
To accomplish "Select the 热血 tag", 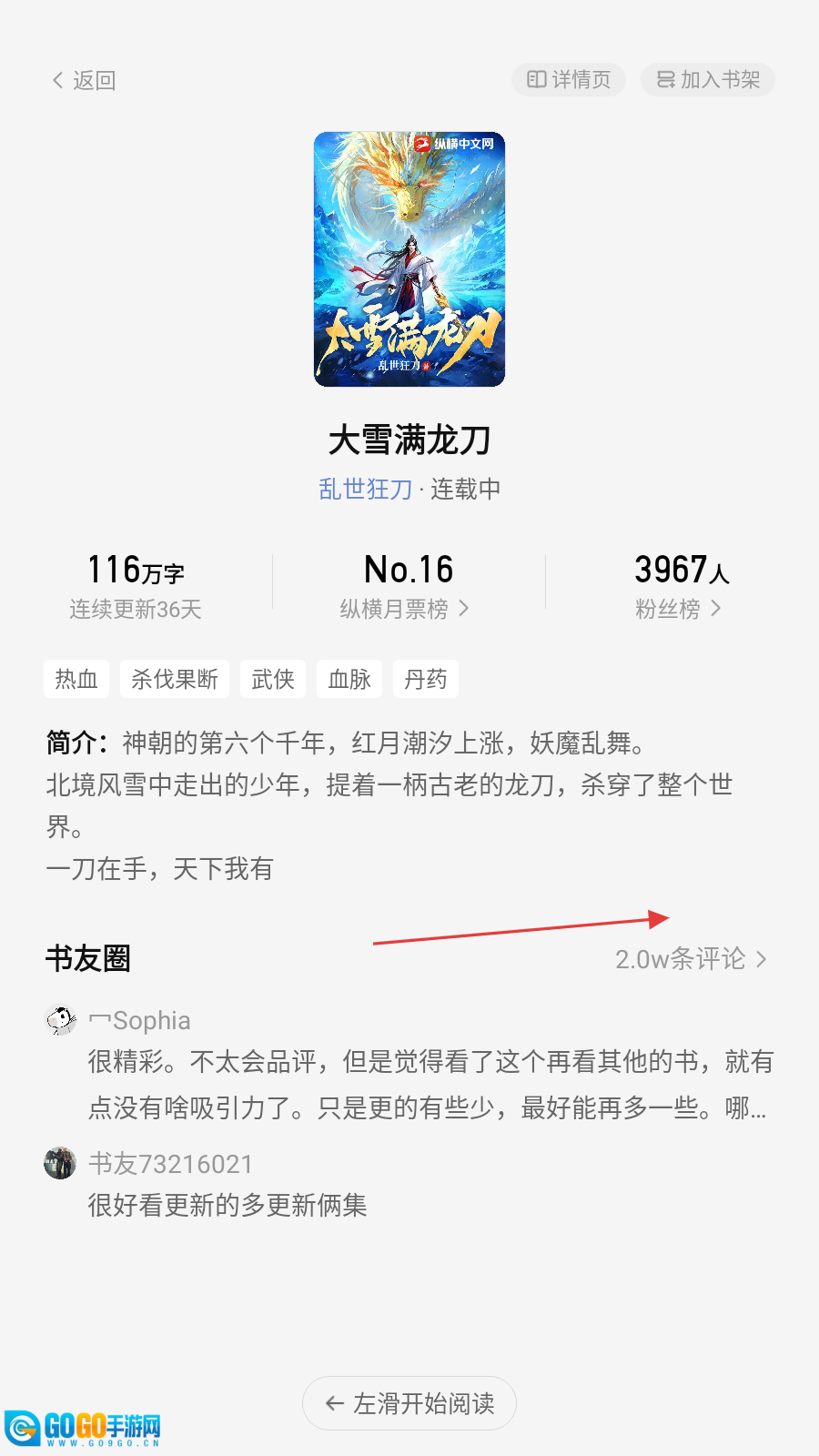I will [76, 679].
